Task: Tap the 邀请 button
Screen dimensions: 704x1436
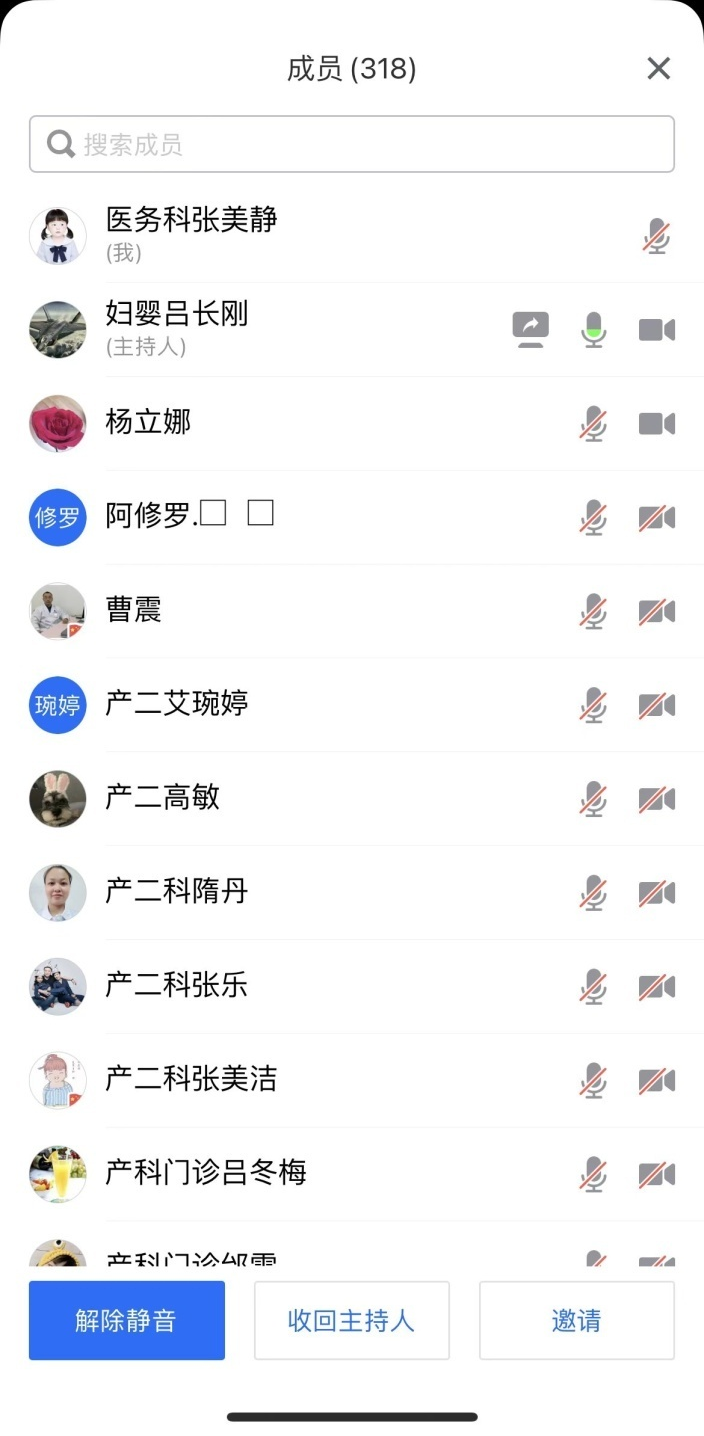Action: (576, 1320)
